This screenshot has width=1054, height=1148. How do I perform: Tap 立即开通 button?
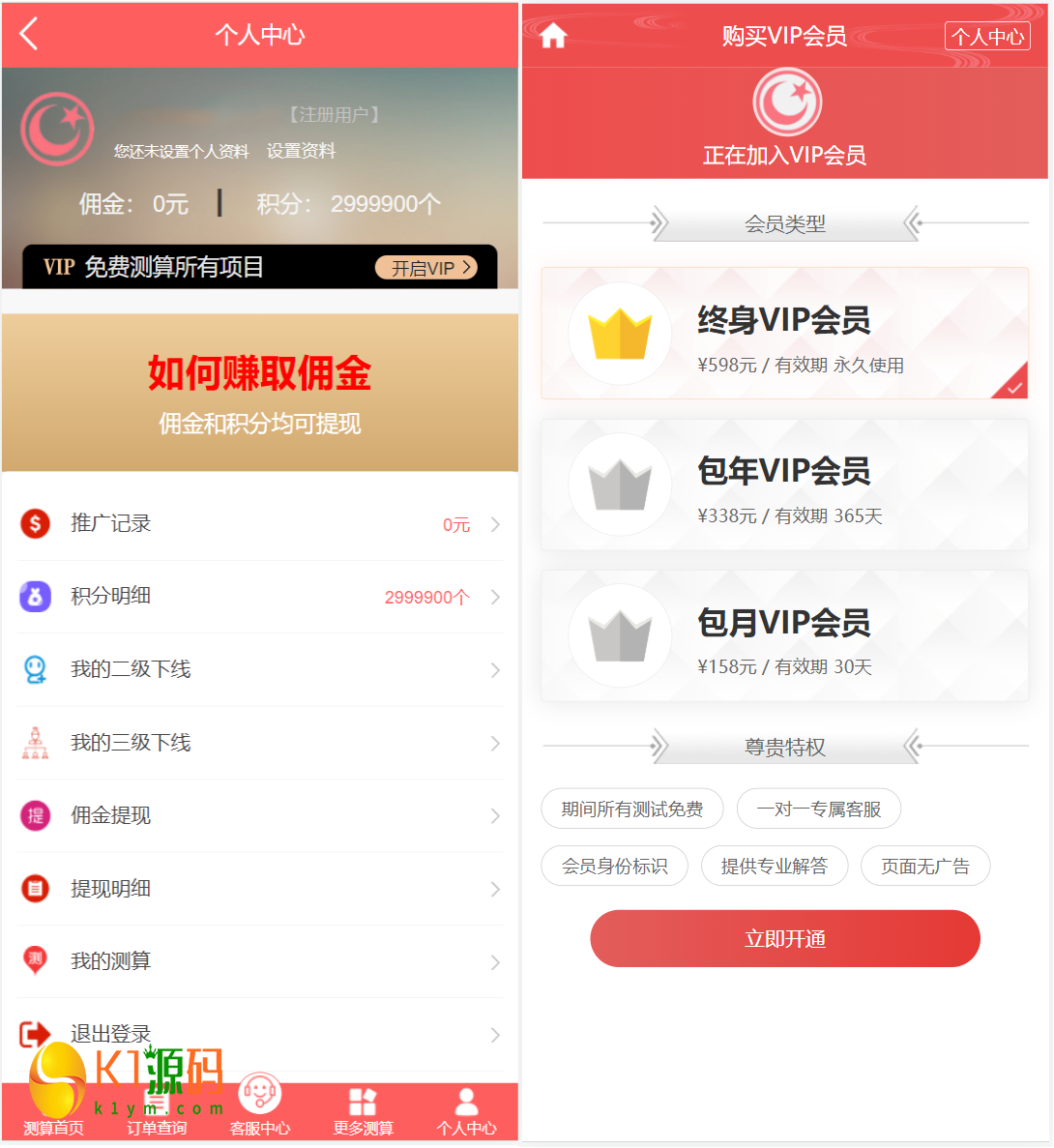point(784,938)
